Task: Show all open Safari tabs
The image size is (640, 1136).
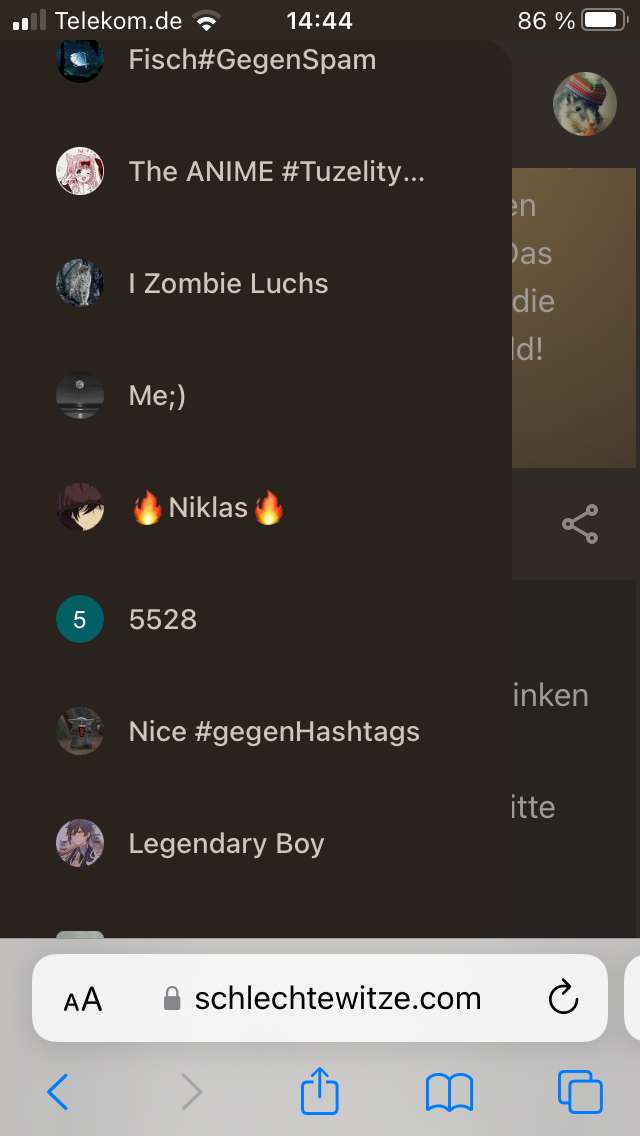Action: pyautogui.click(x=580, y=1092)
